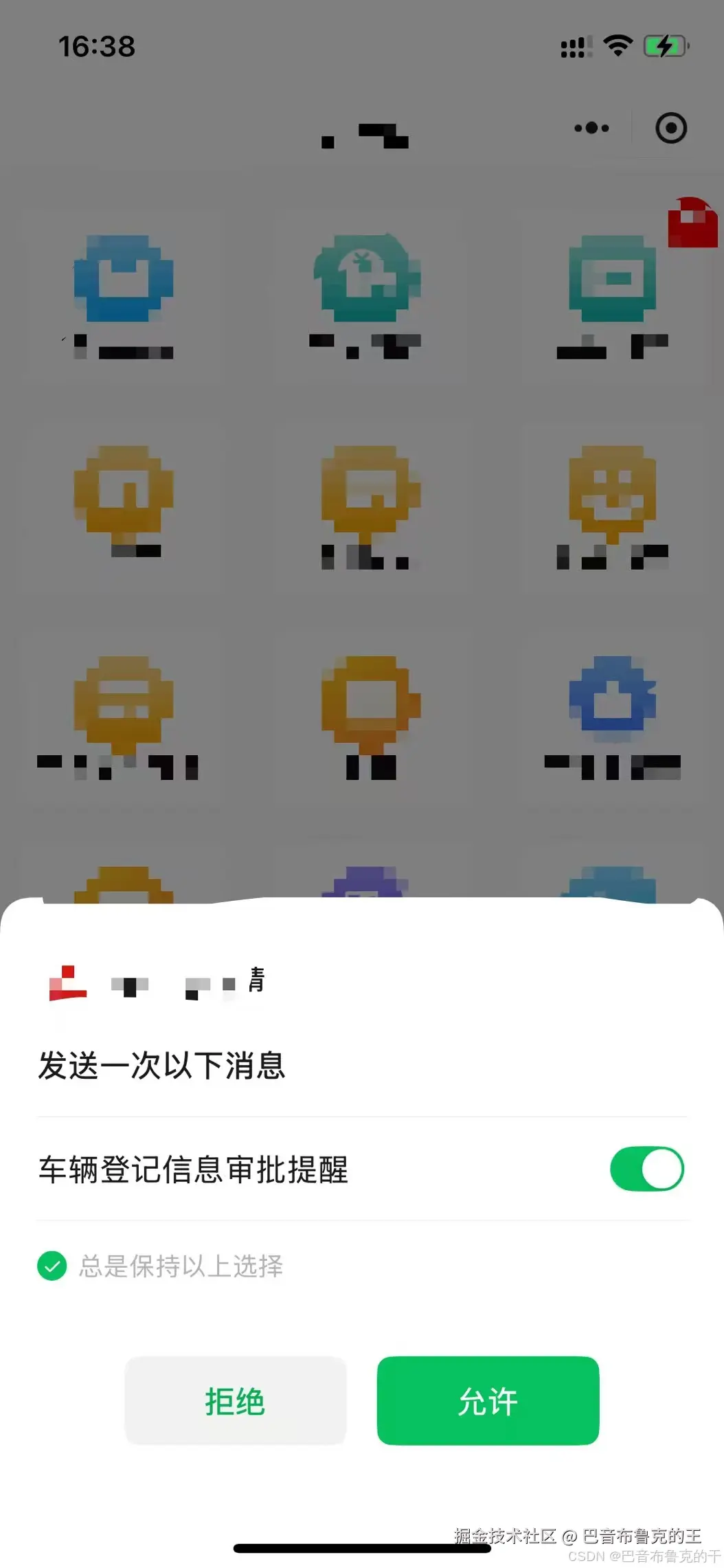Select the leftmost yellow face icon

tap(122, 502)
